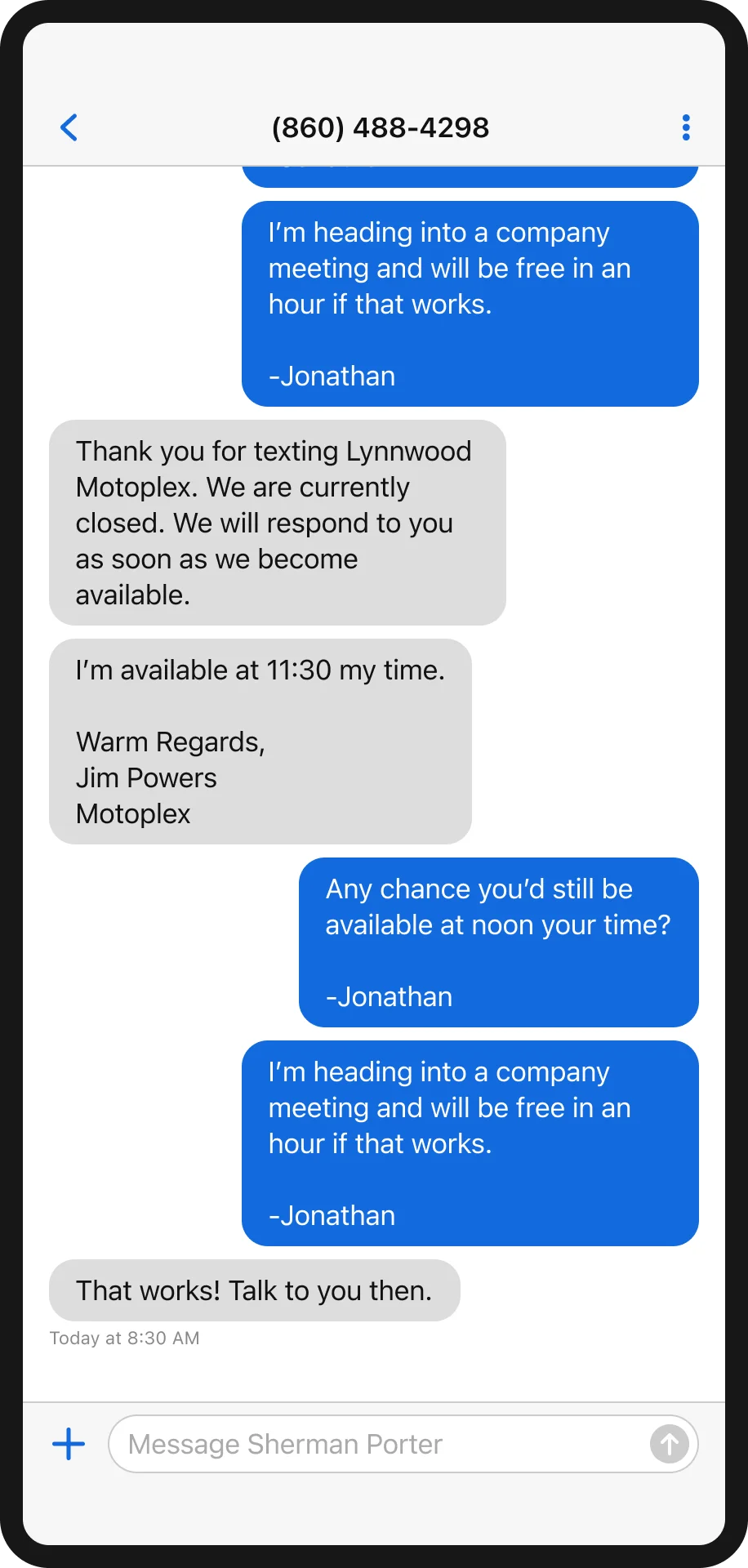748x1568 pixels.
Task: Go back from the conversation
Action: [69, 127]
